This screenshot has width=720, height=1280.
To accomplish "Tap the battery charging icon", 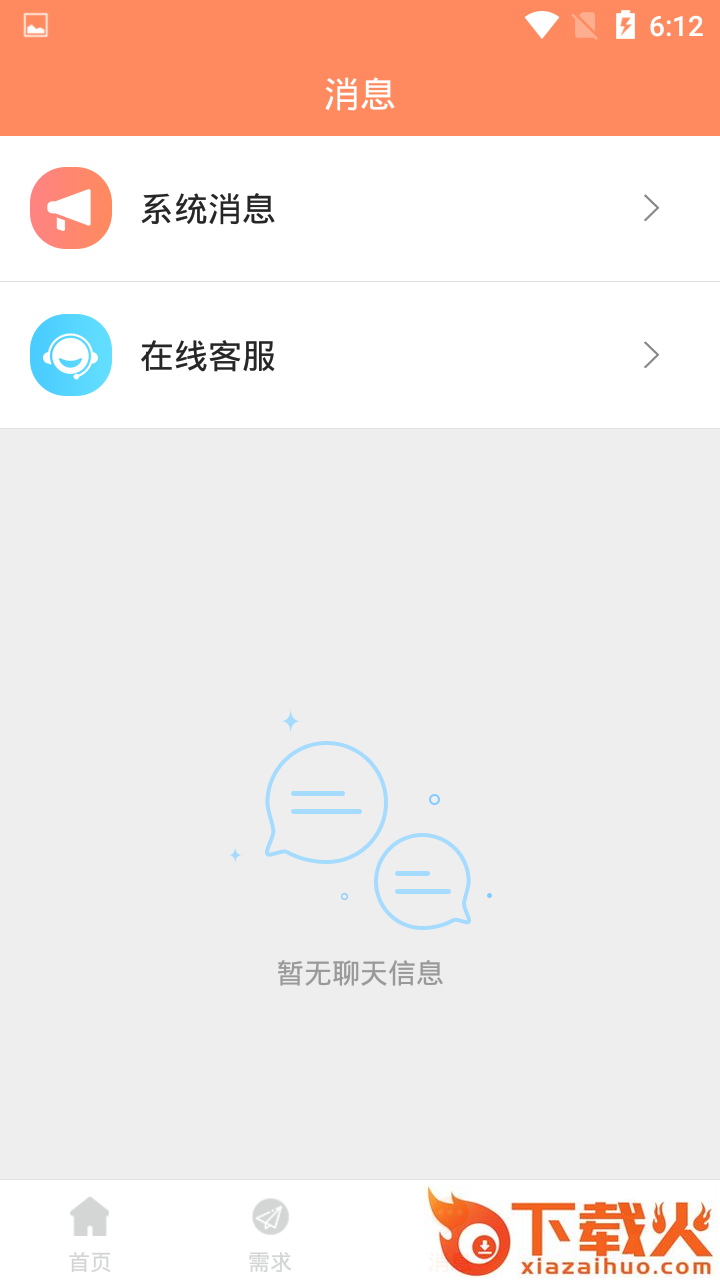I will tap(625, 25).
